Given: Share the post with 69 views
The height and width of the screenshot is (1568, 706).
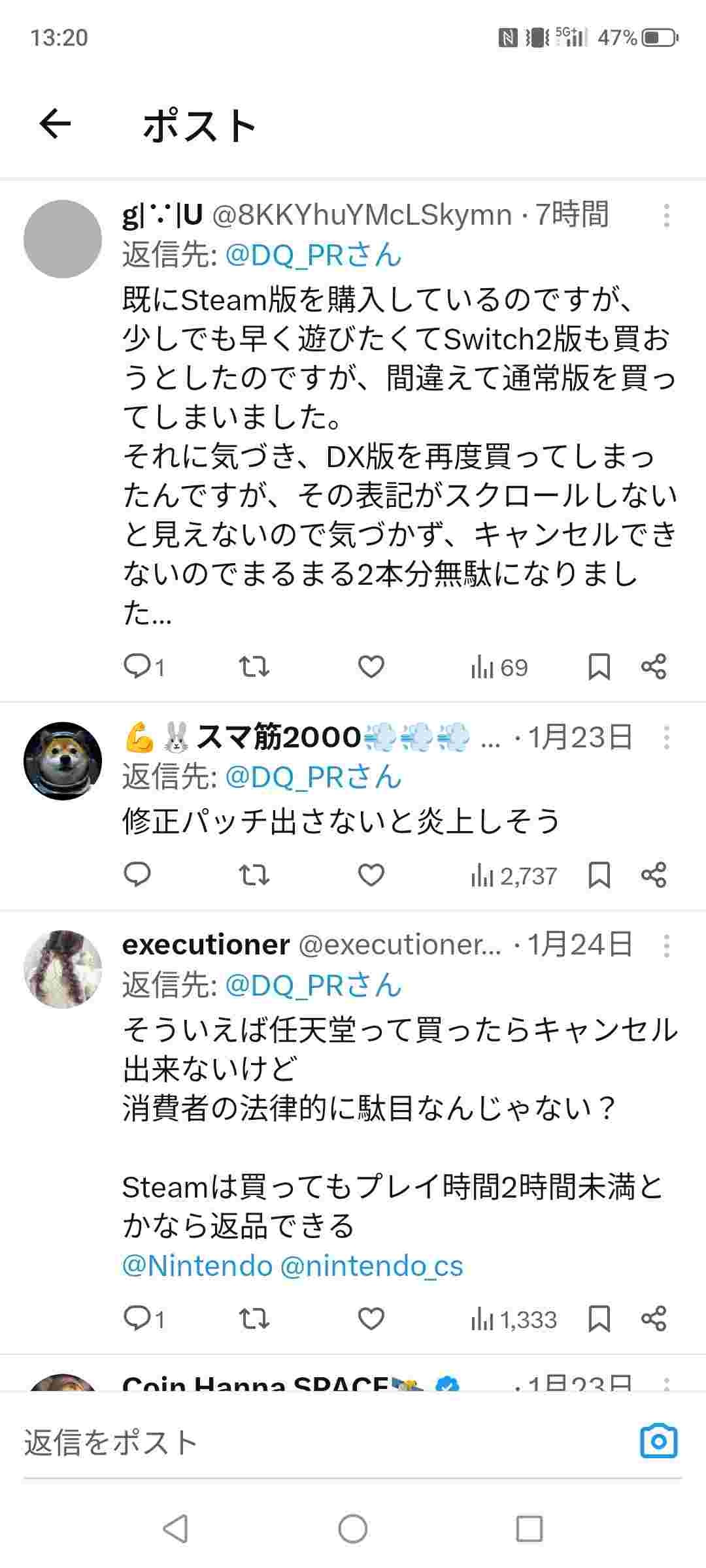Looking at the screenshot, I should (654, 666).
